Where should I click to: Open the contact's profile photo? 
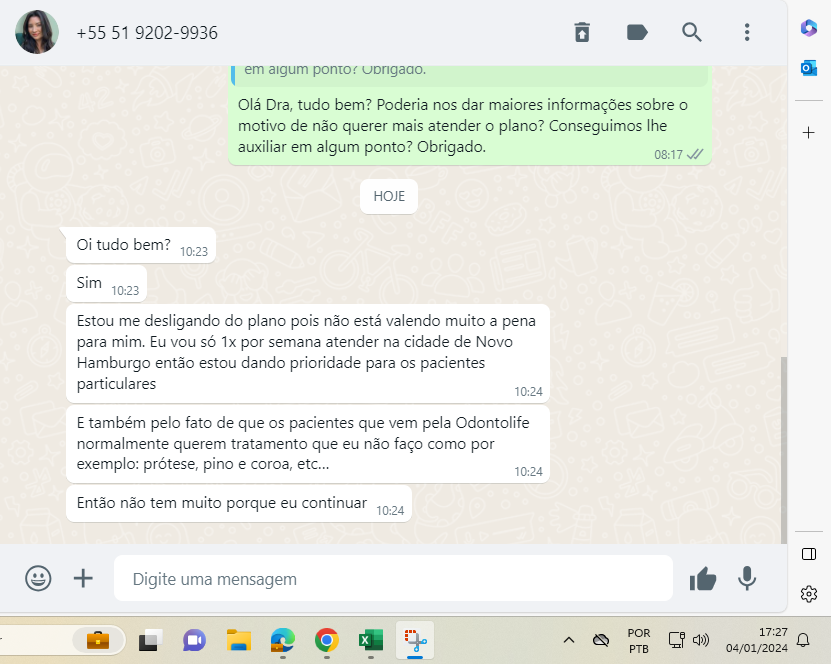pos(37,33)
